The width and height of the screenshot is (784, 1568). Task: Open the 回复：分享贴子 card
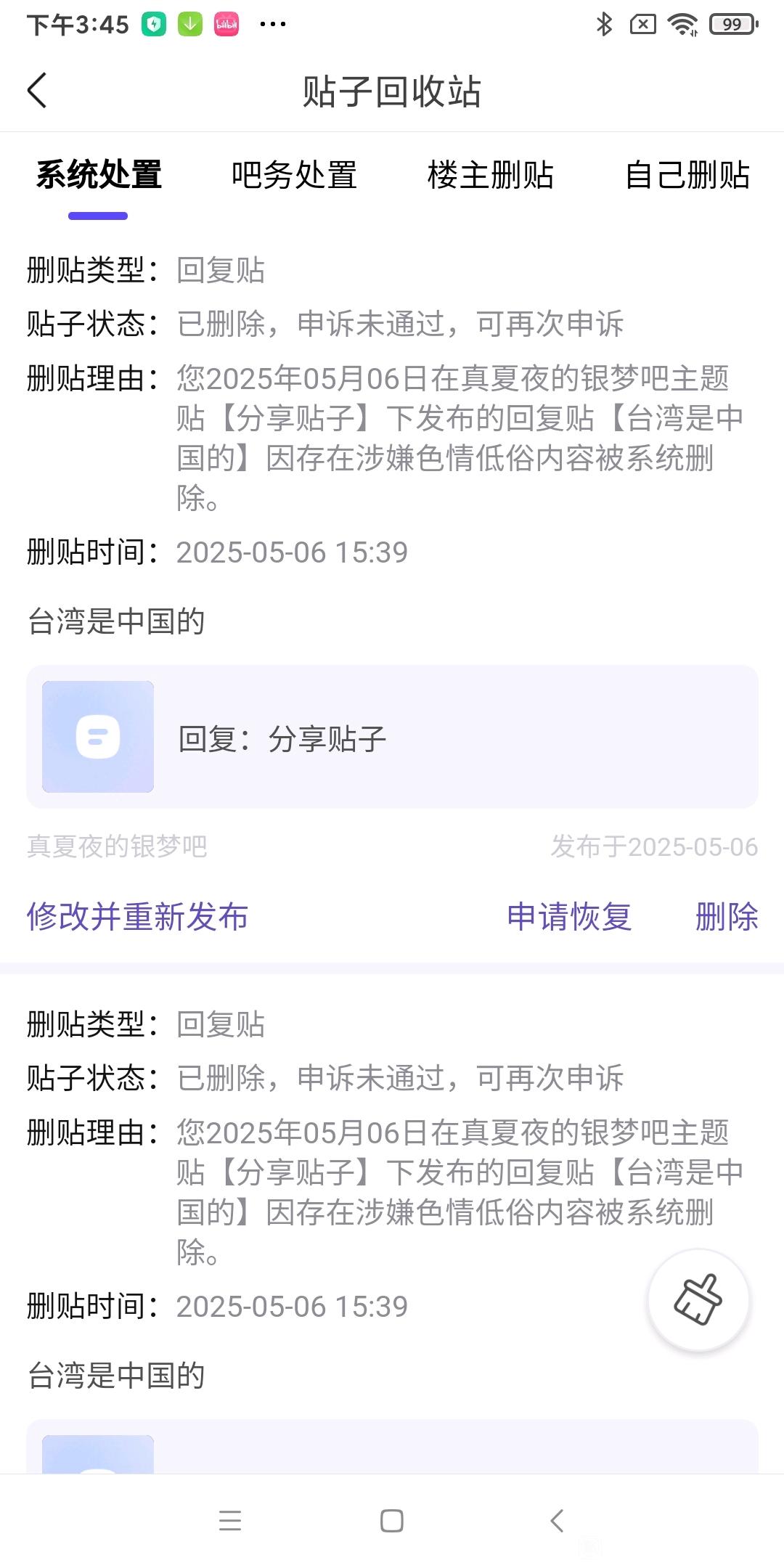coord(392,737)
